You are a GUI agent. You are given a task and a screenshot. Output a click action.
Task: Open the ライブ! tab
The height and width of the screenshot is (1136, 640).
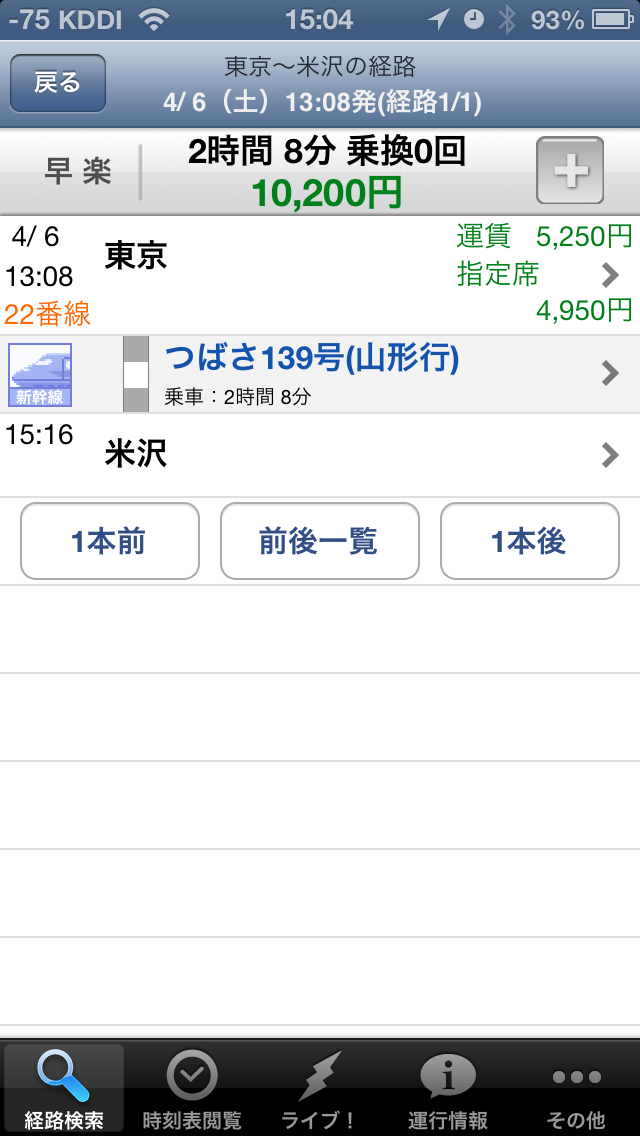(x=320, y=1089)
